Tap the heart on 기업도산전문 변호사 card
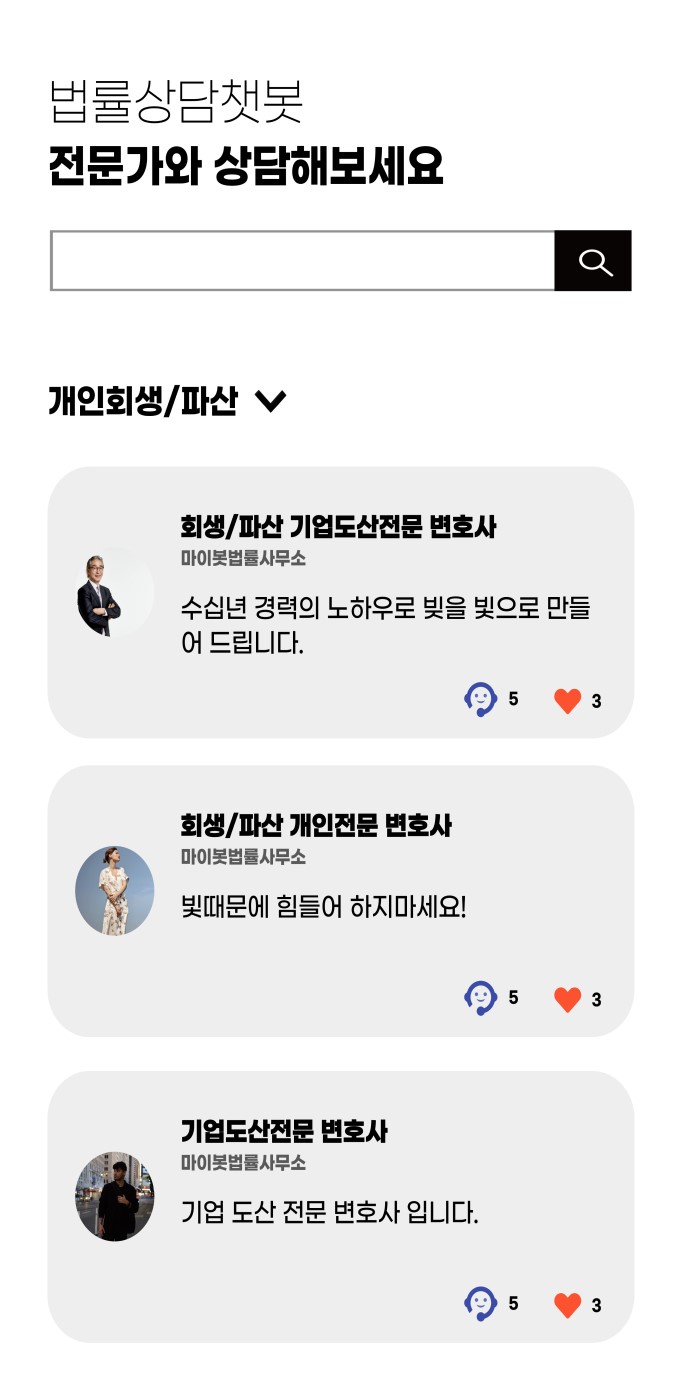The height and width of the screenshot is (1373, 682). [567, 1305]
